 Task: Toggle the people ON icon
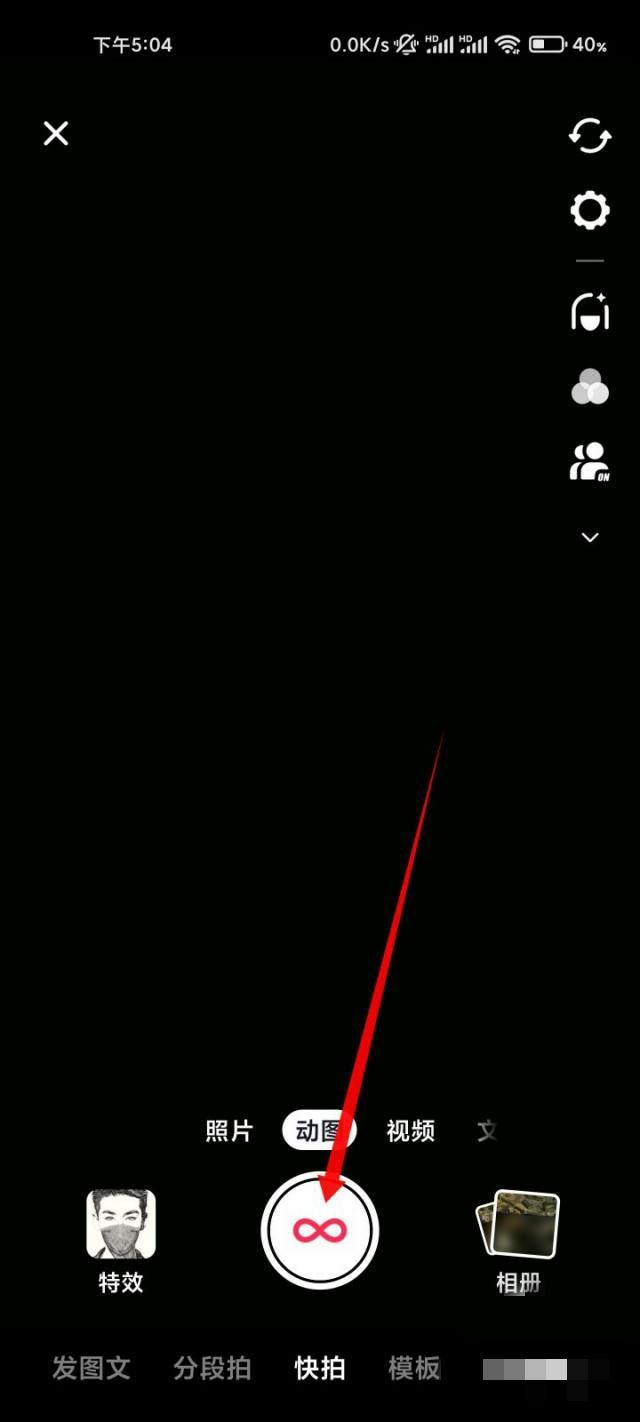pos(589,462)
